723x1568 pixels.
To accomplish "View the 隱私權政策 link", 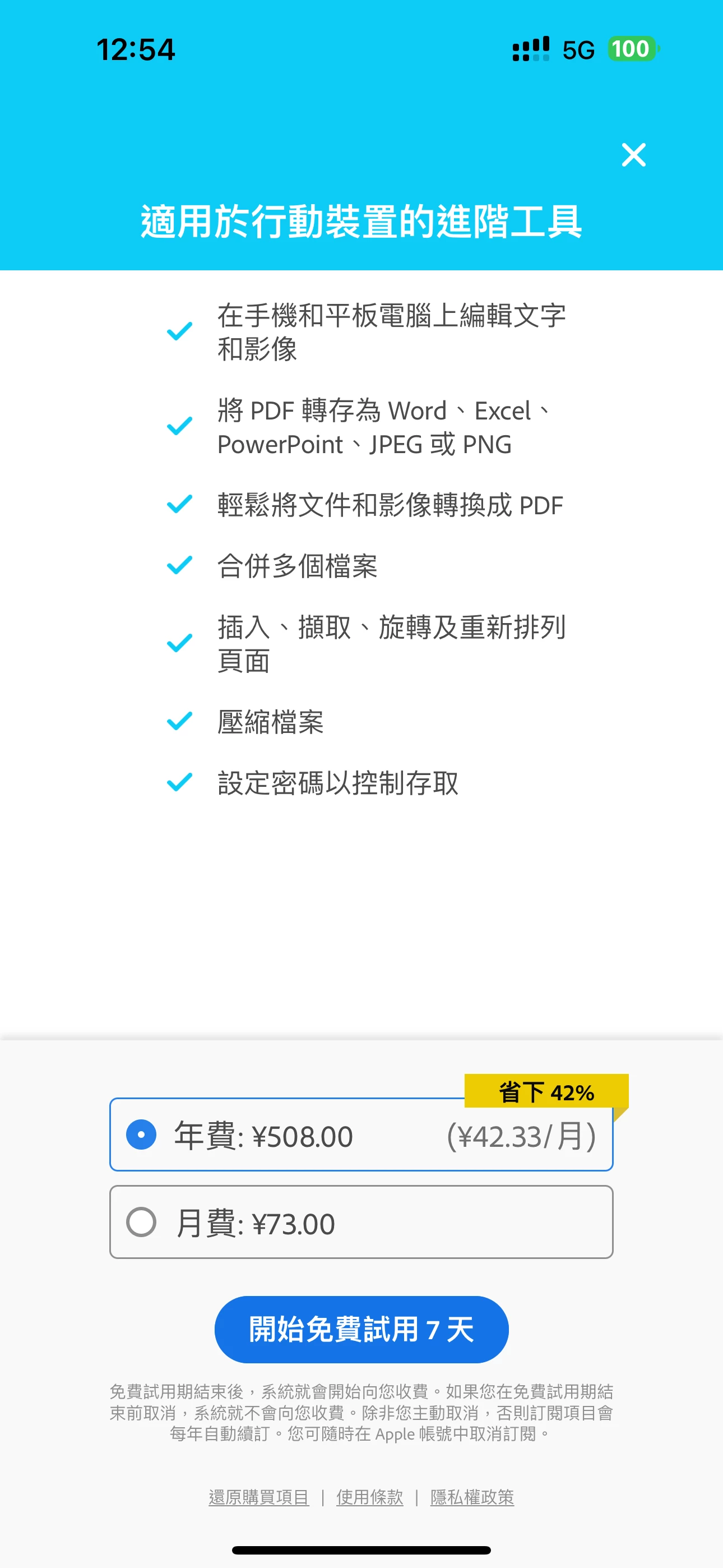I will 472,1497.
